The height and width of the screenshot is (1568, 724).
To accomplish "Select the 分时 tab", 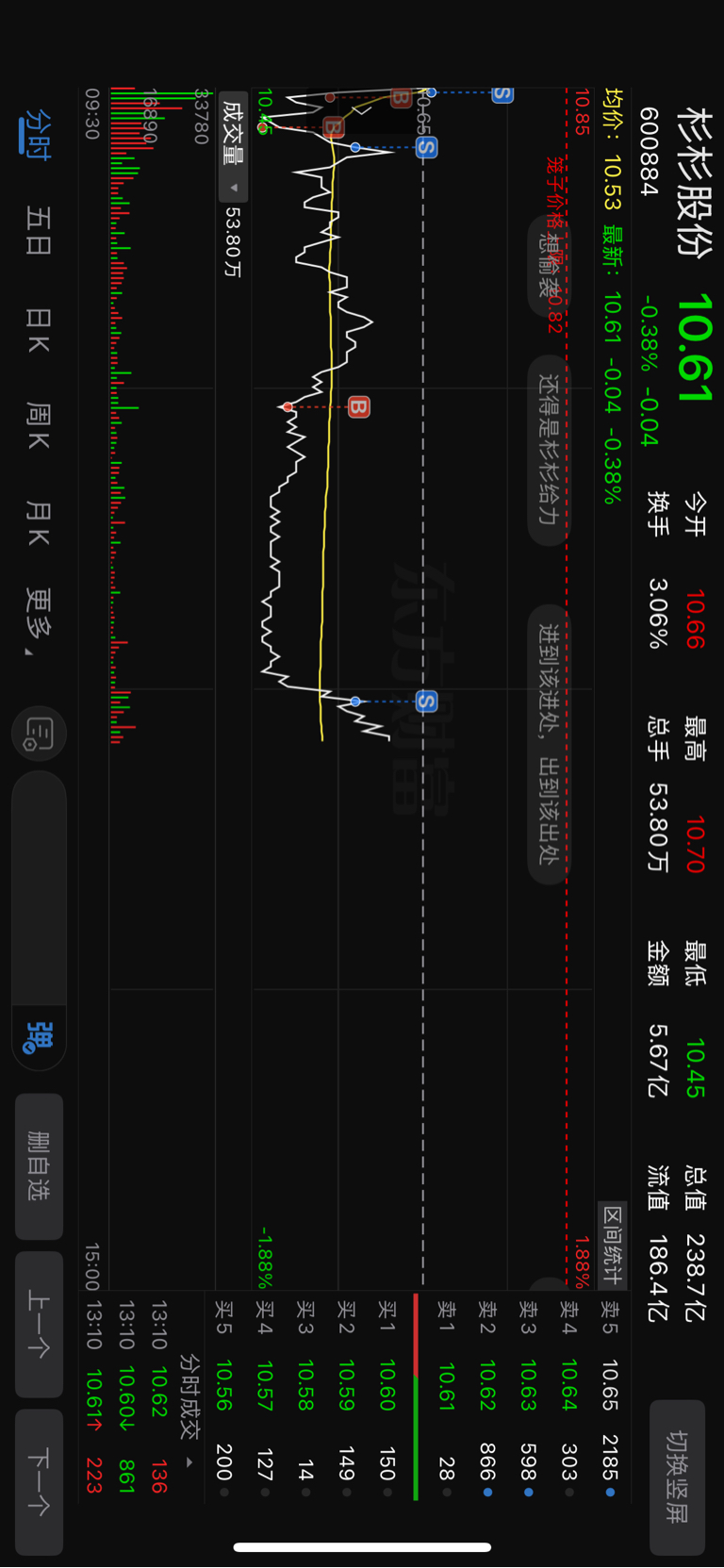I will [x=39, y=134].
